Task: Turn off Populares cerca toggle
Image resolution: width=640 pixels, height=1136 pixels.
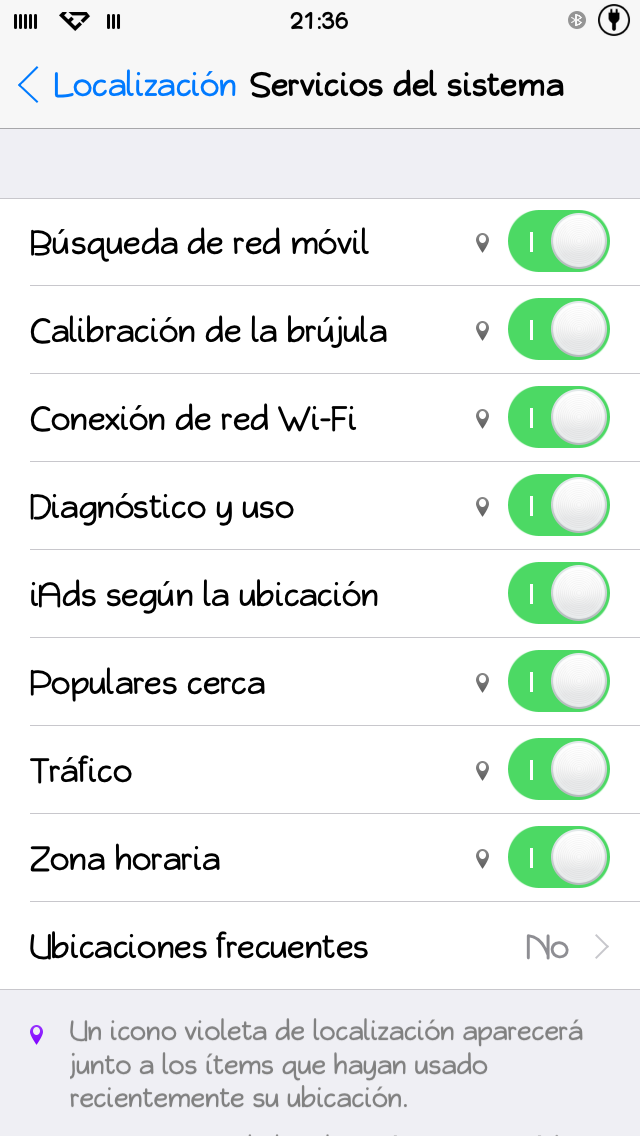Action: pyautogui.click(x=559, y=682)
